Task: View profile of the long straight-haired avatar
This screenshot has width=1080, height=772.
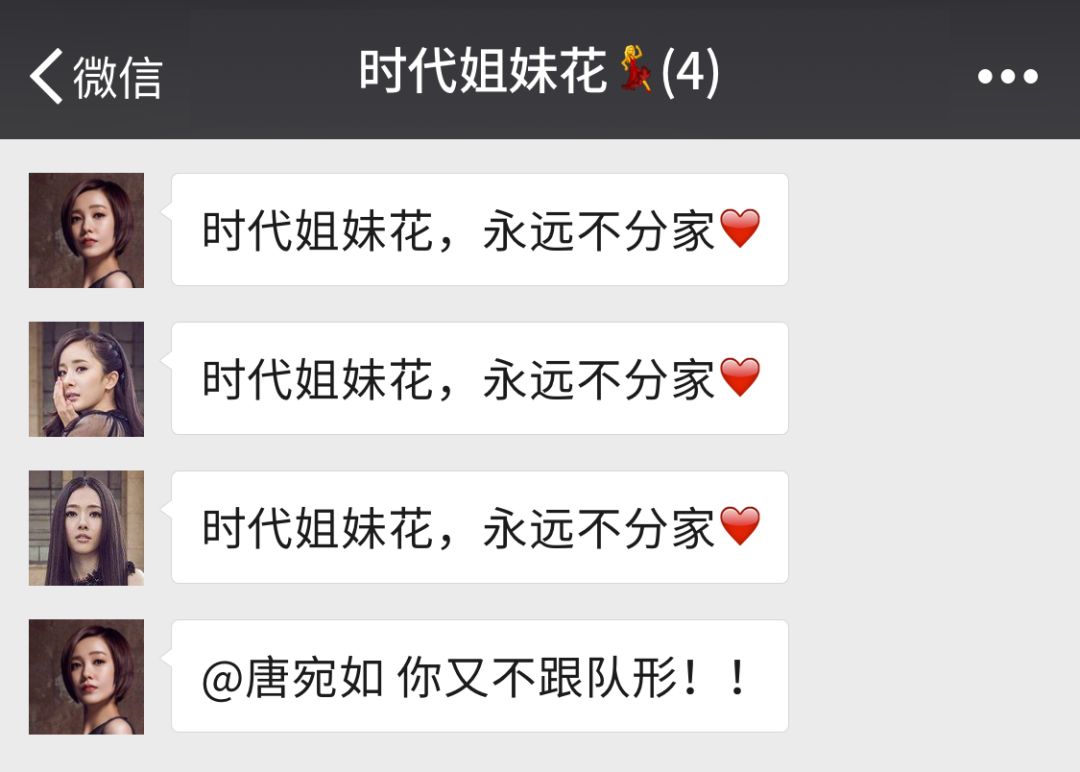Action: pos(86,528)
